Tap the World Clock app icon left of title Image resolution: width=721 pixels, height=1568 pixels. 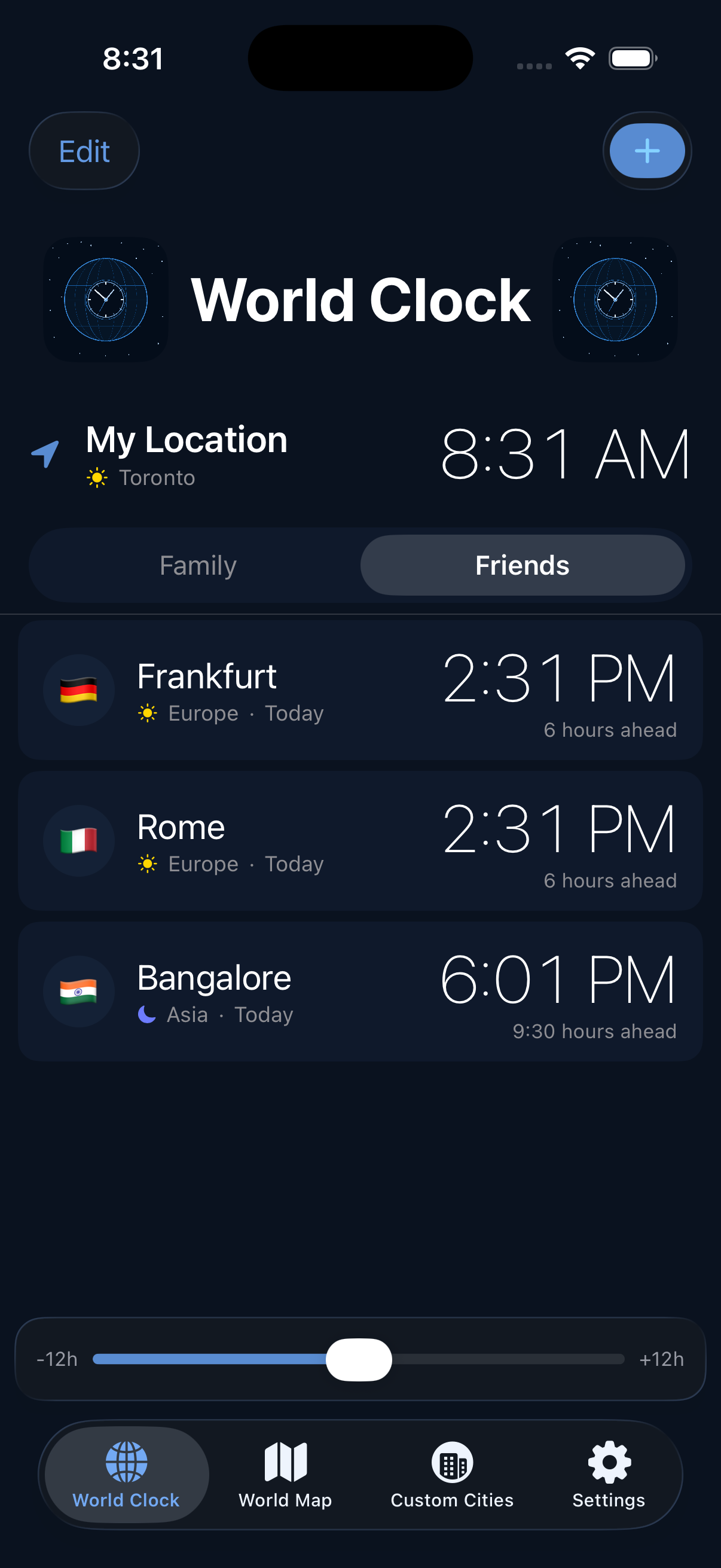(x=105, y=300)
